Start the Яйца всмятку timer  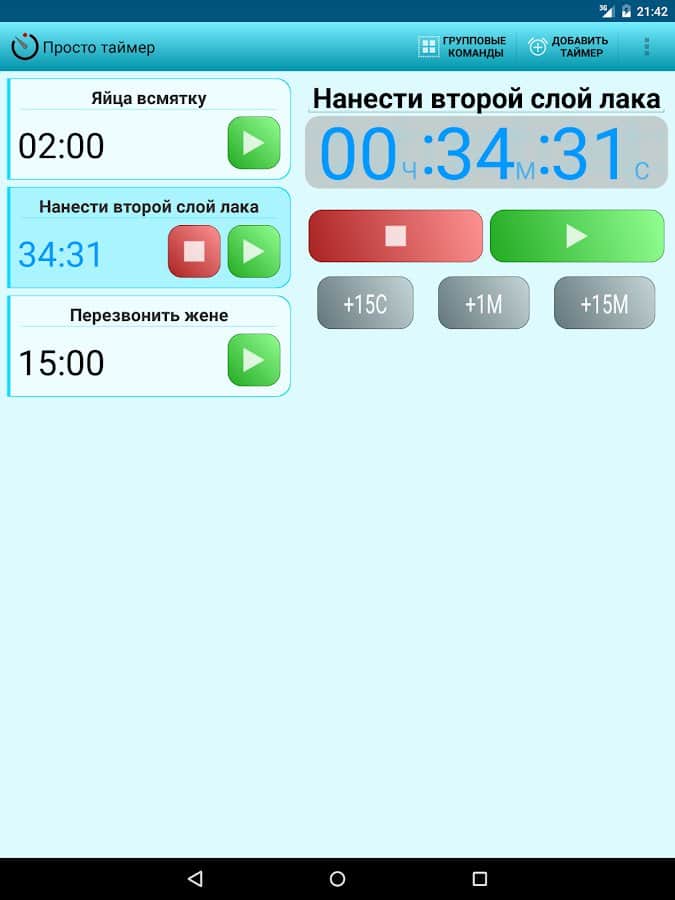253,143
